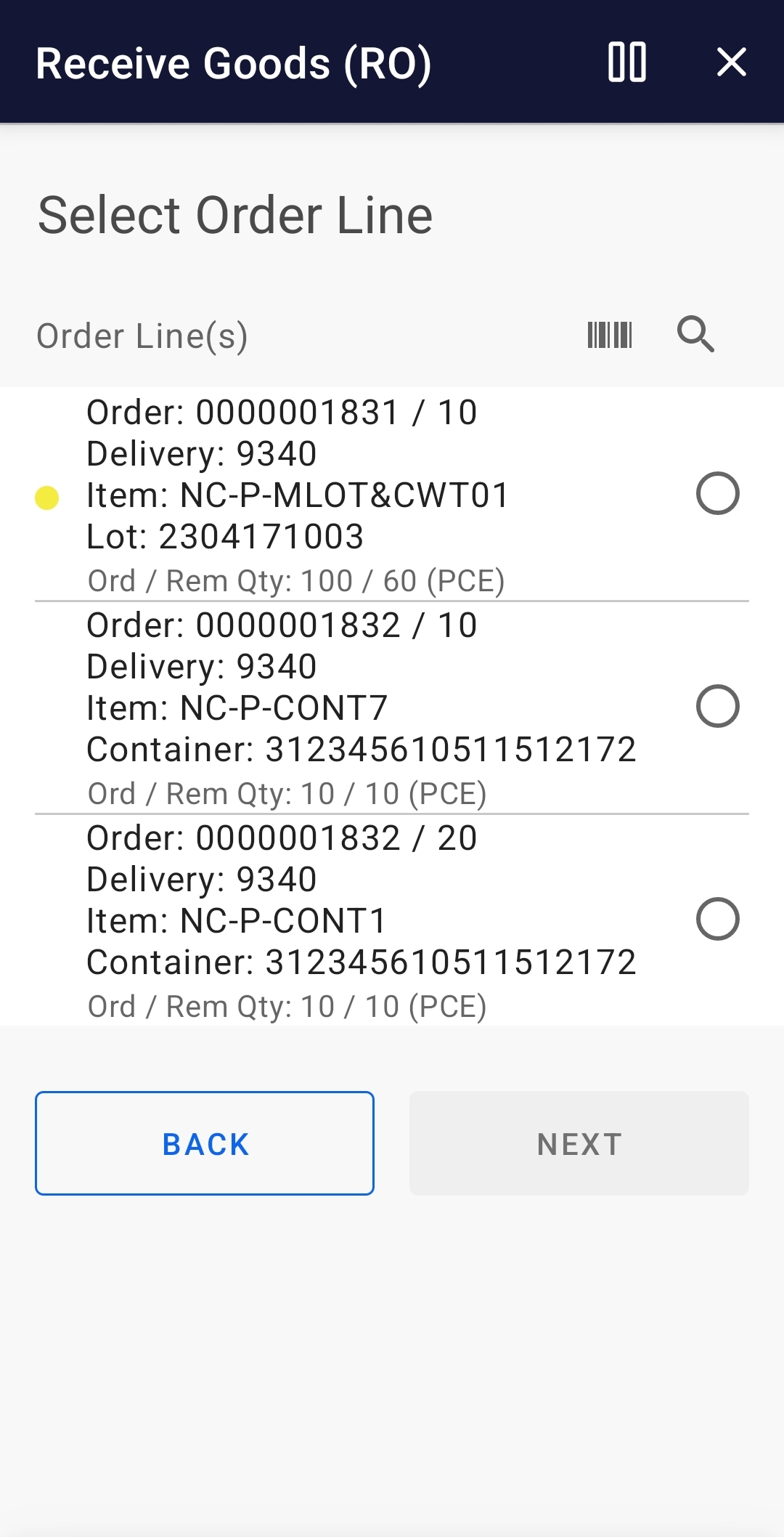Screen dimensions: 784x1537
Task: Click the Order Line(s) label
Action: (142, 335)
